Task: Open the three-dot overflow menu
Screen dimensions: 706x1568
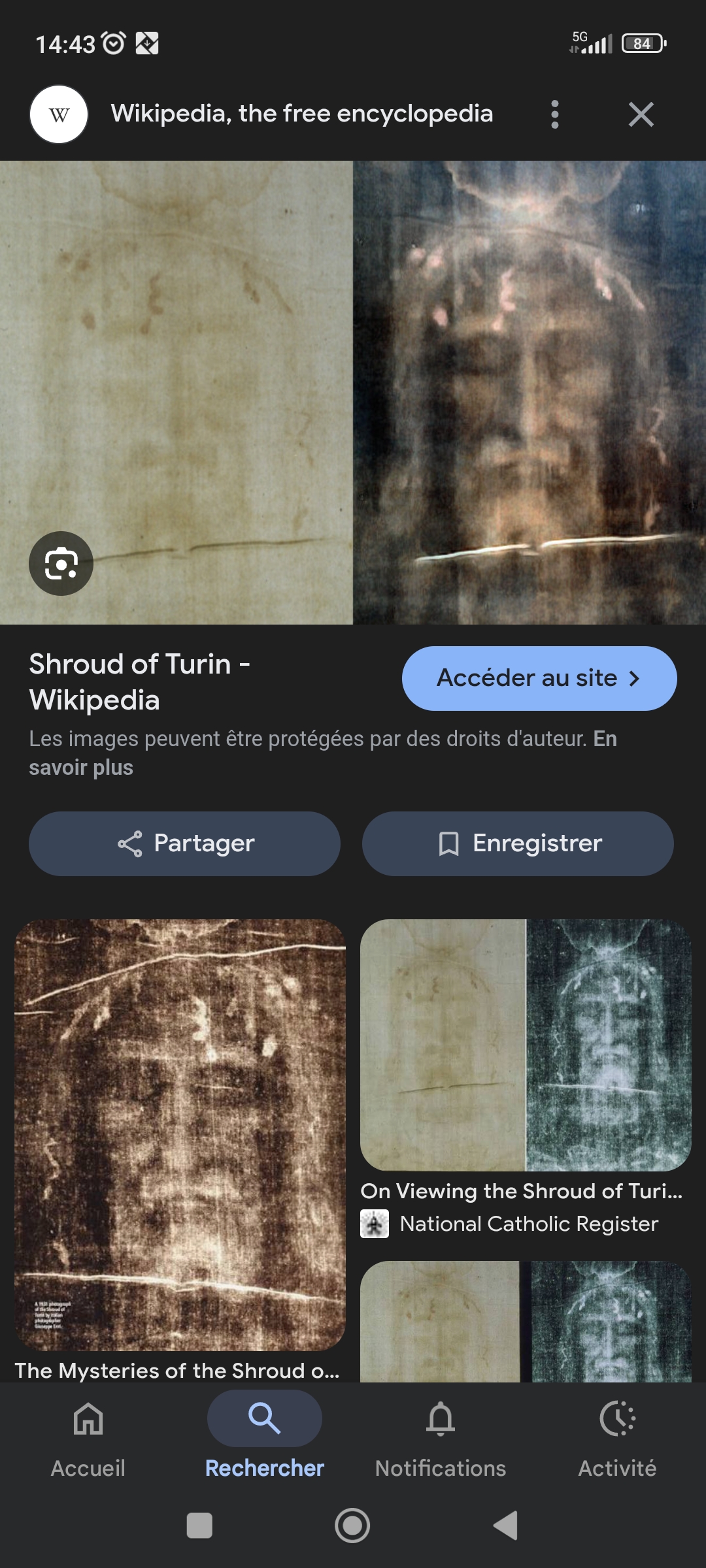Action: click(555, 114)
